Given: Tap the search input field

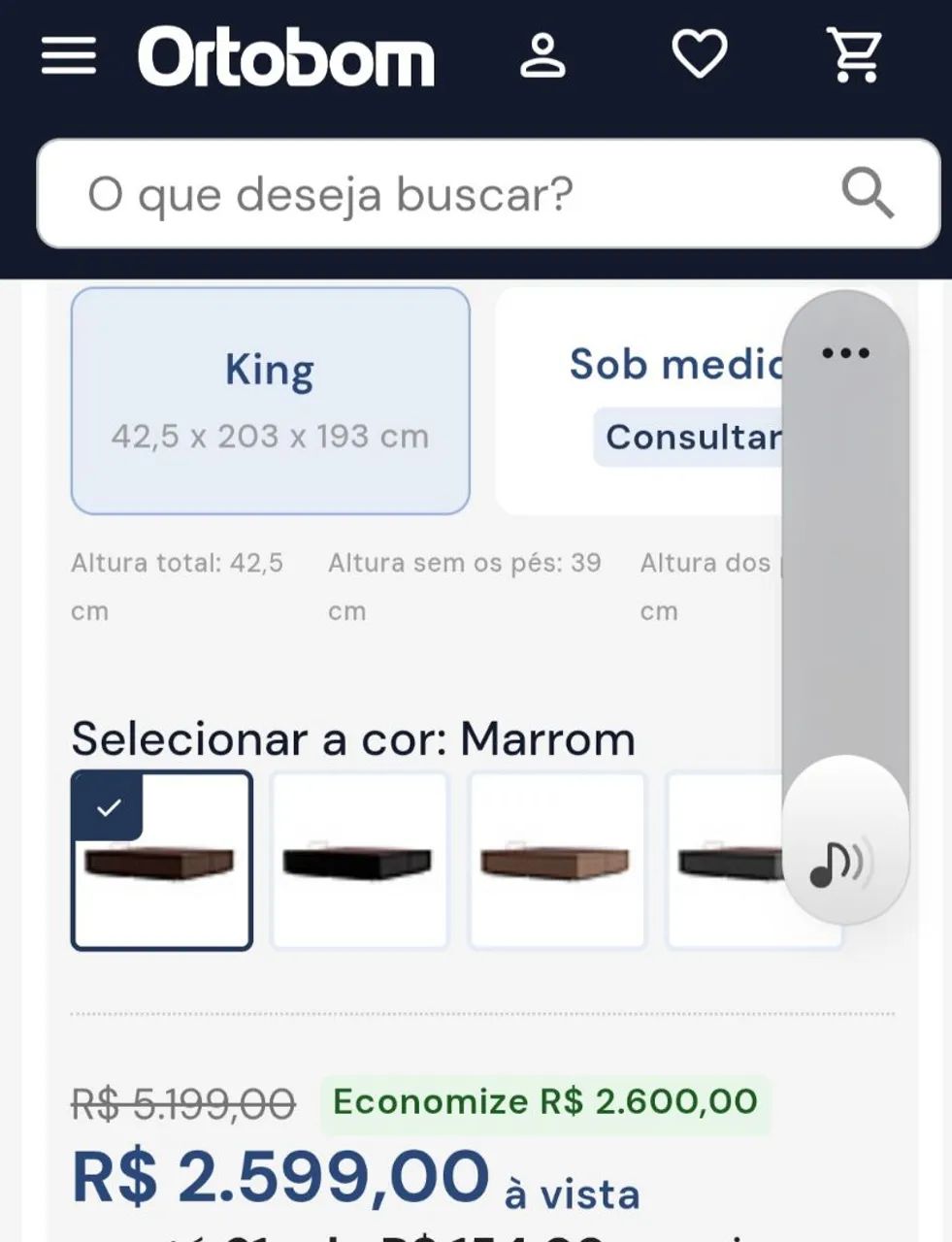Looking at the screenshot, I should (x=388, y=192).
